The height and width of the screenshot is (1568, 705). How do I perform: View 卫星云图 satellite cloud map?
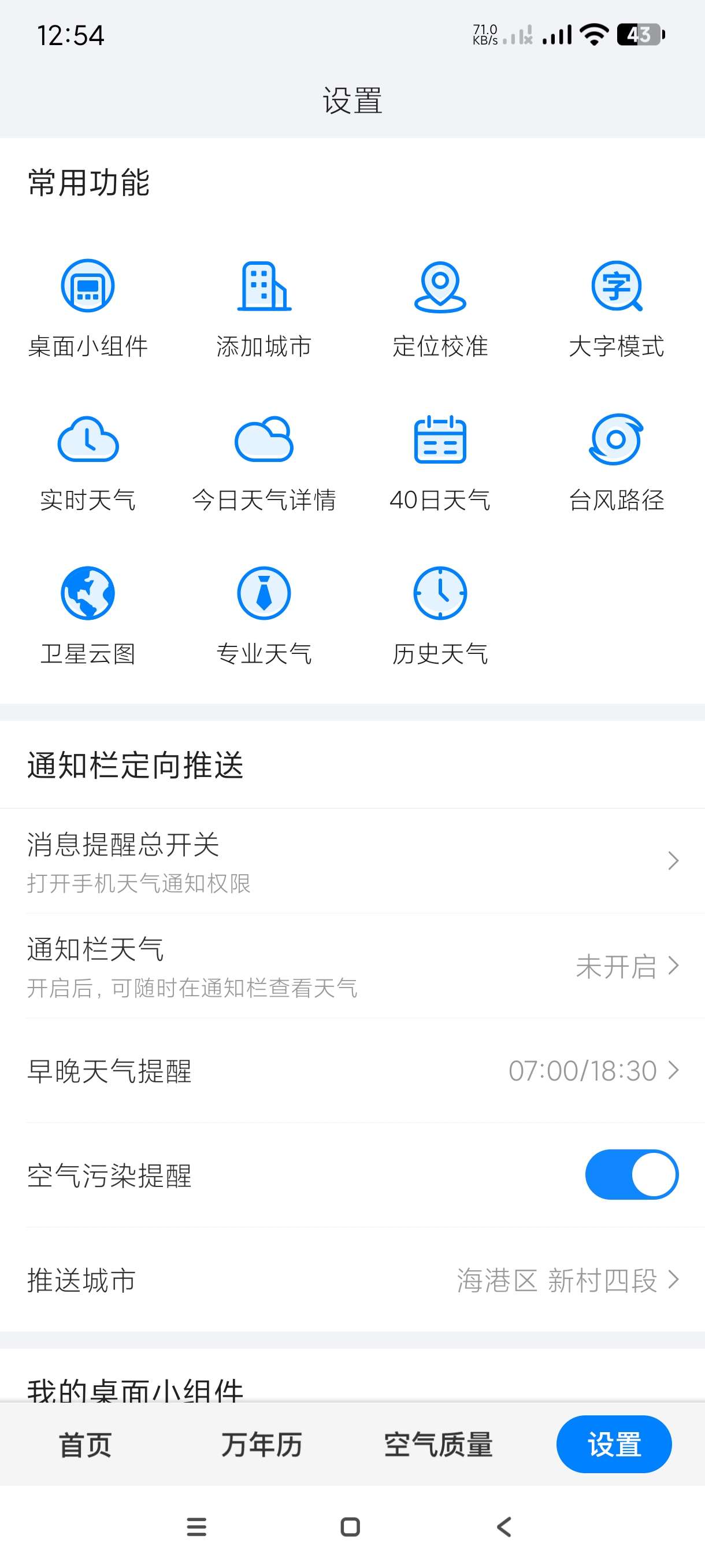tap(88, 615)
